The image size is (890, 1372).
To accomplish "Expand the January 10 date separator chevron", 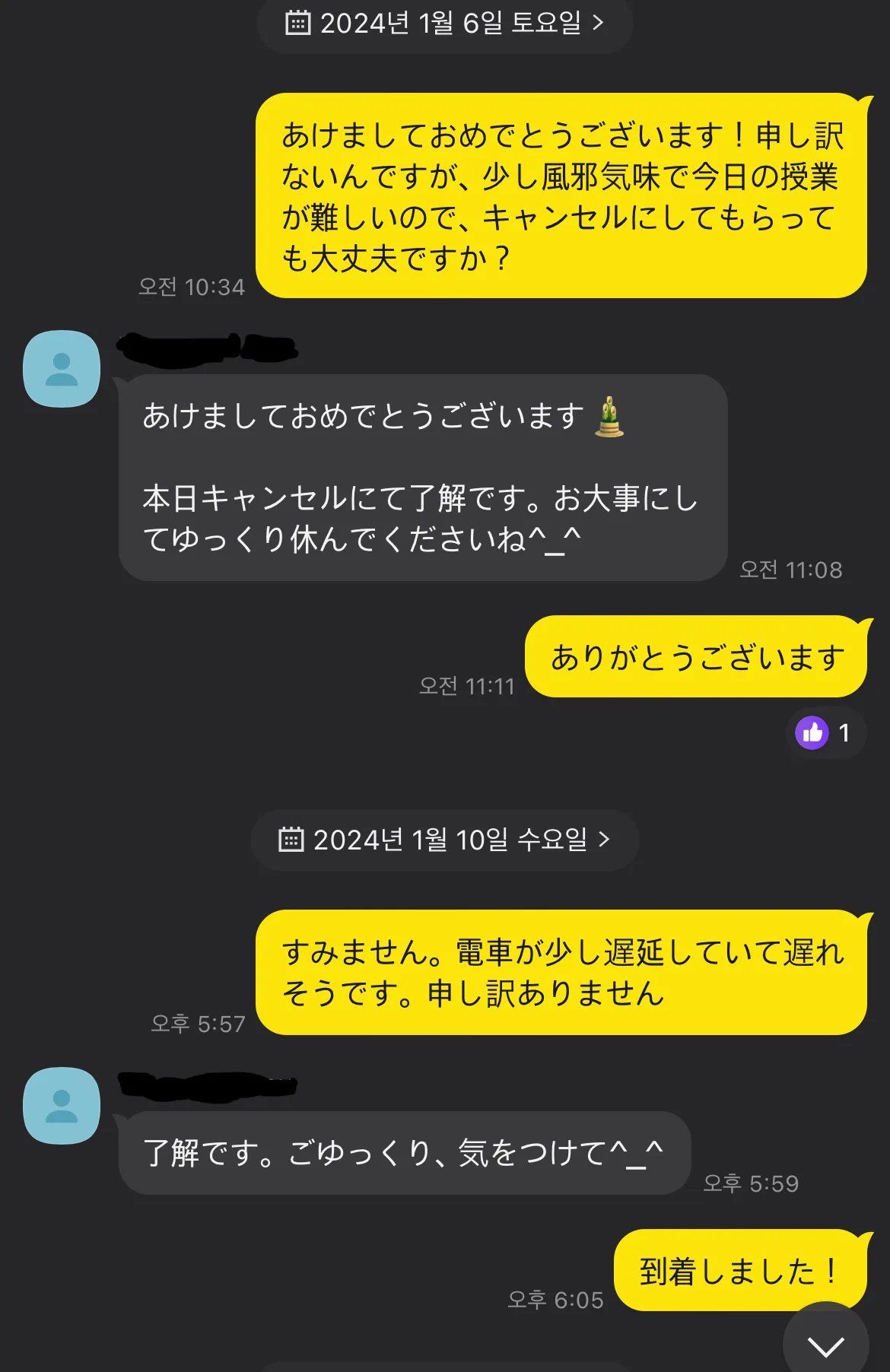I will click(605, 840).
